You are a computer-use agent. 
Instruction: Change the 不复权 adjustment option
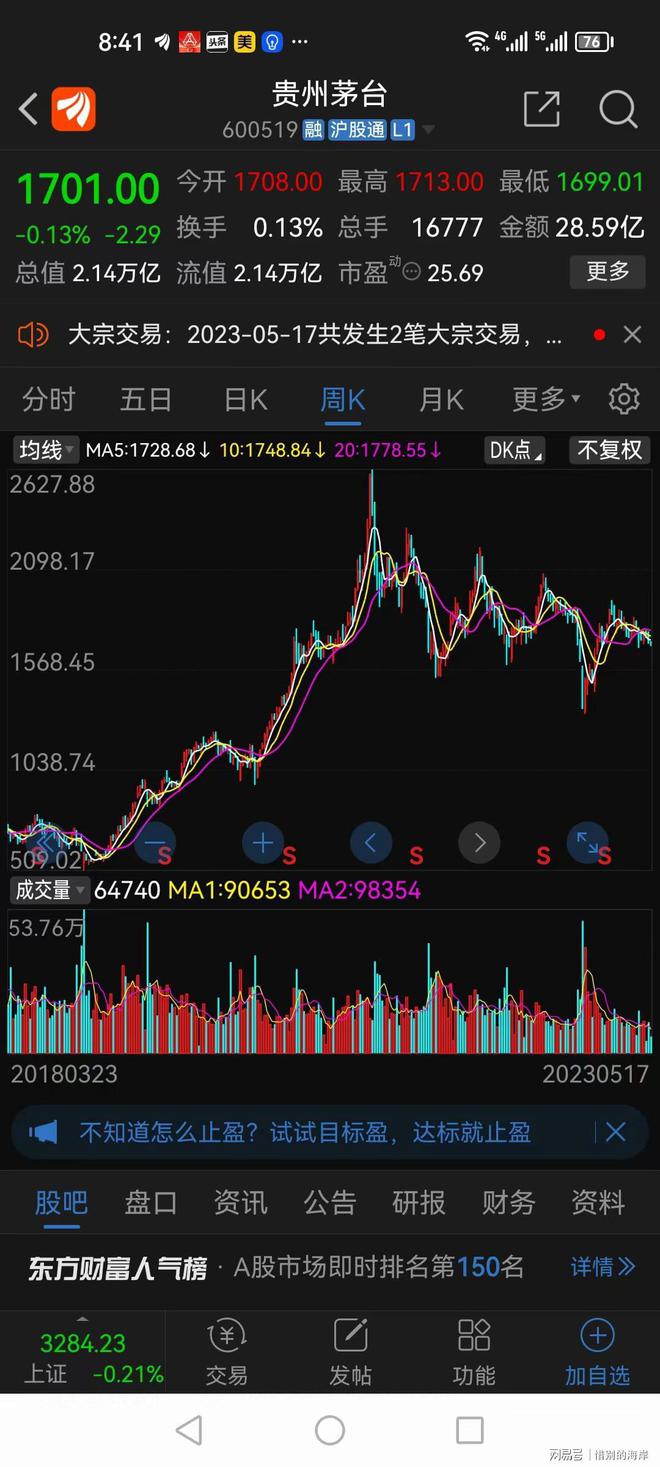pos(609,450)
